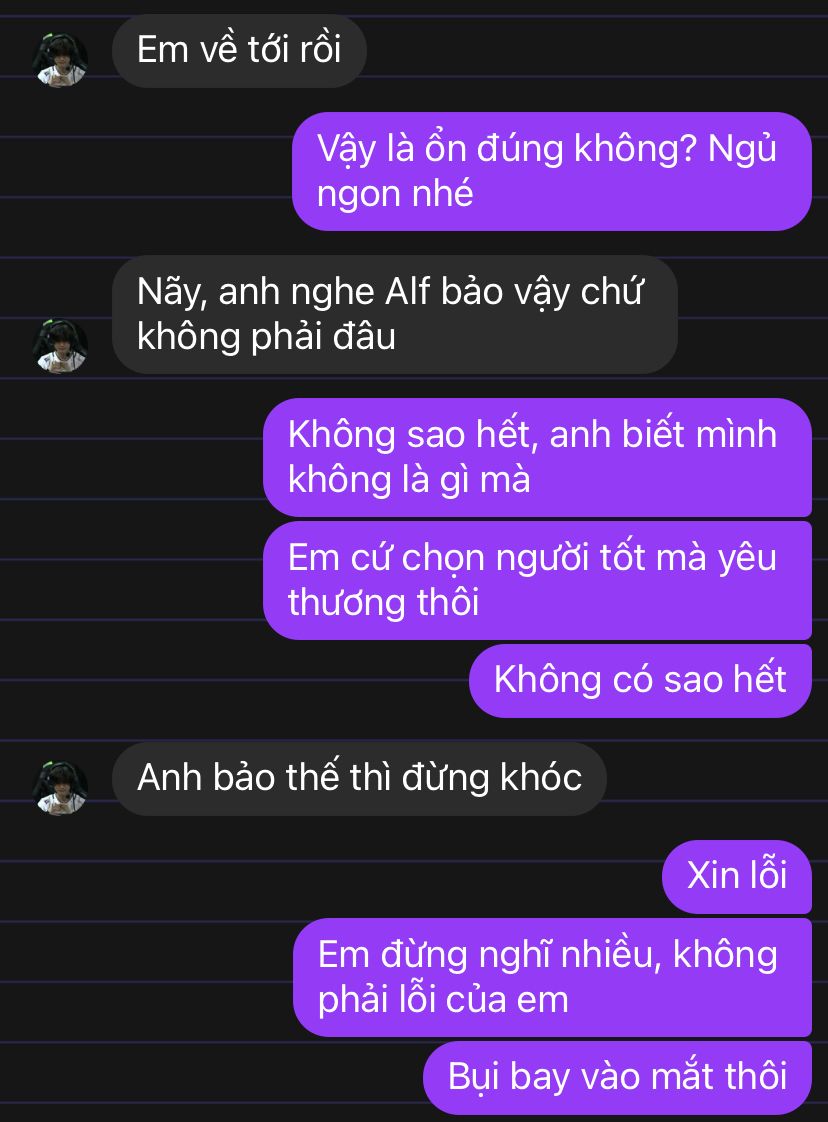Tap the avatar next to "Anh bảo thế thì đừng khóc"

[60, 787]
